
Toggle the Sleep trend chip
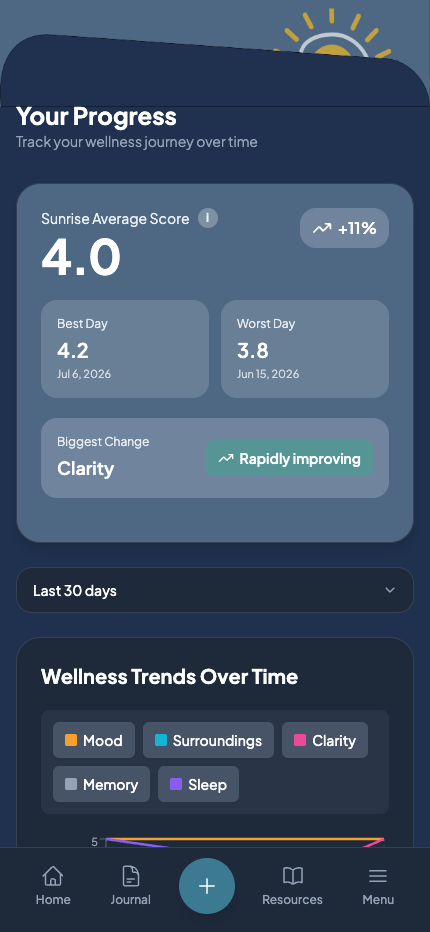click(198, 784)
